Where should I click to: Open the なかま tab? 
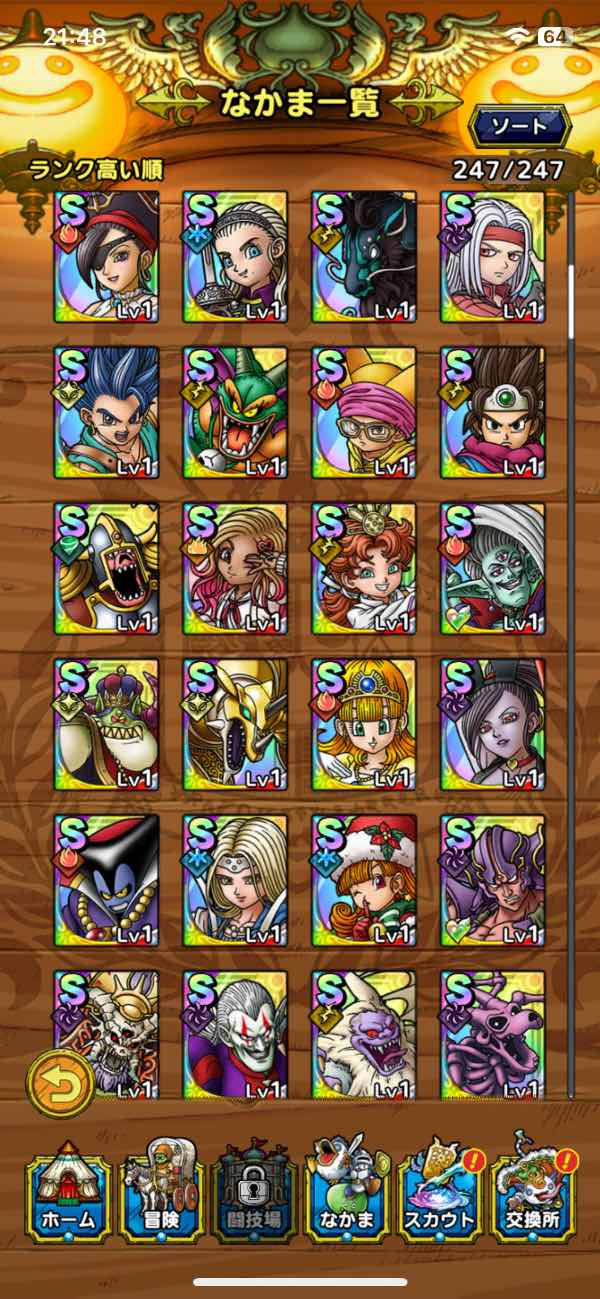coord(346,1193)
